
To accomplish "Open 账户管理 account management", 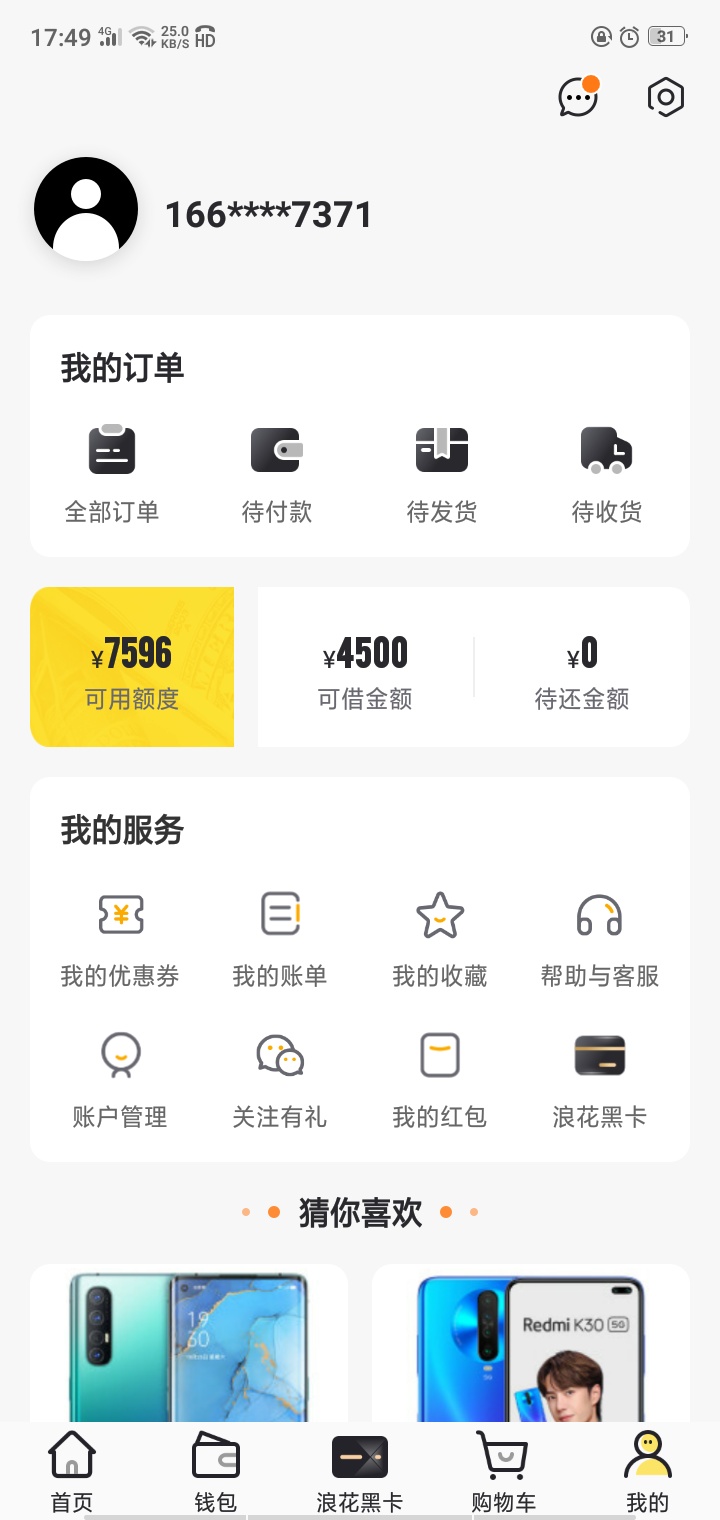I will [x=120, y=1081].
